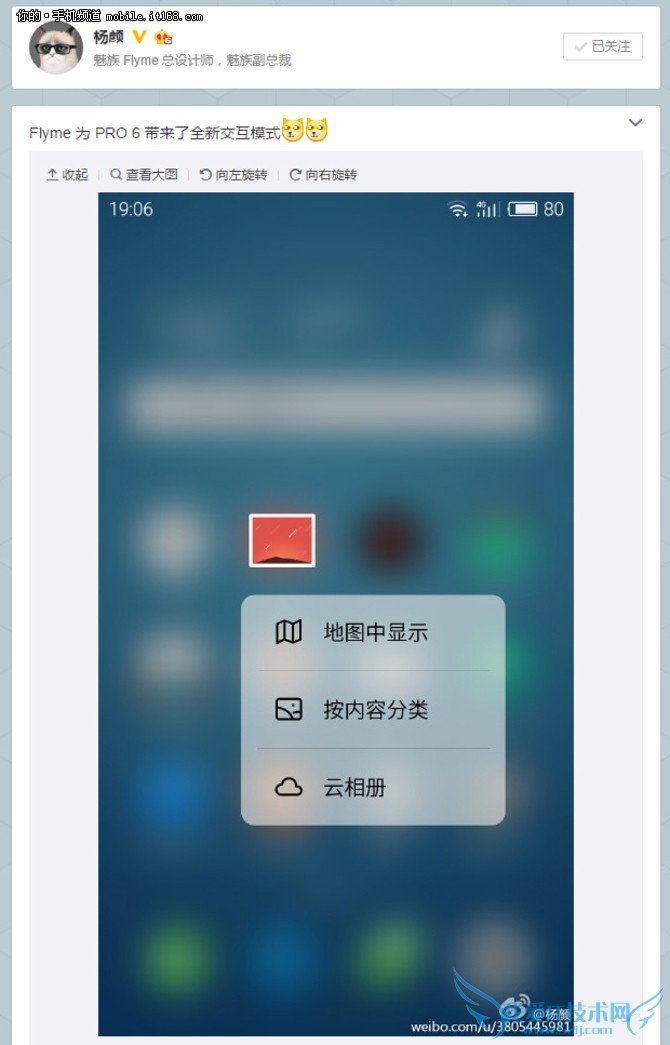Open the username 杨颜 link
This screenshot has width=670, height=1045.
(x=109, y=37)
